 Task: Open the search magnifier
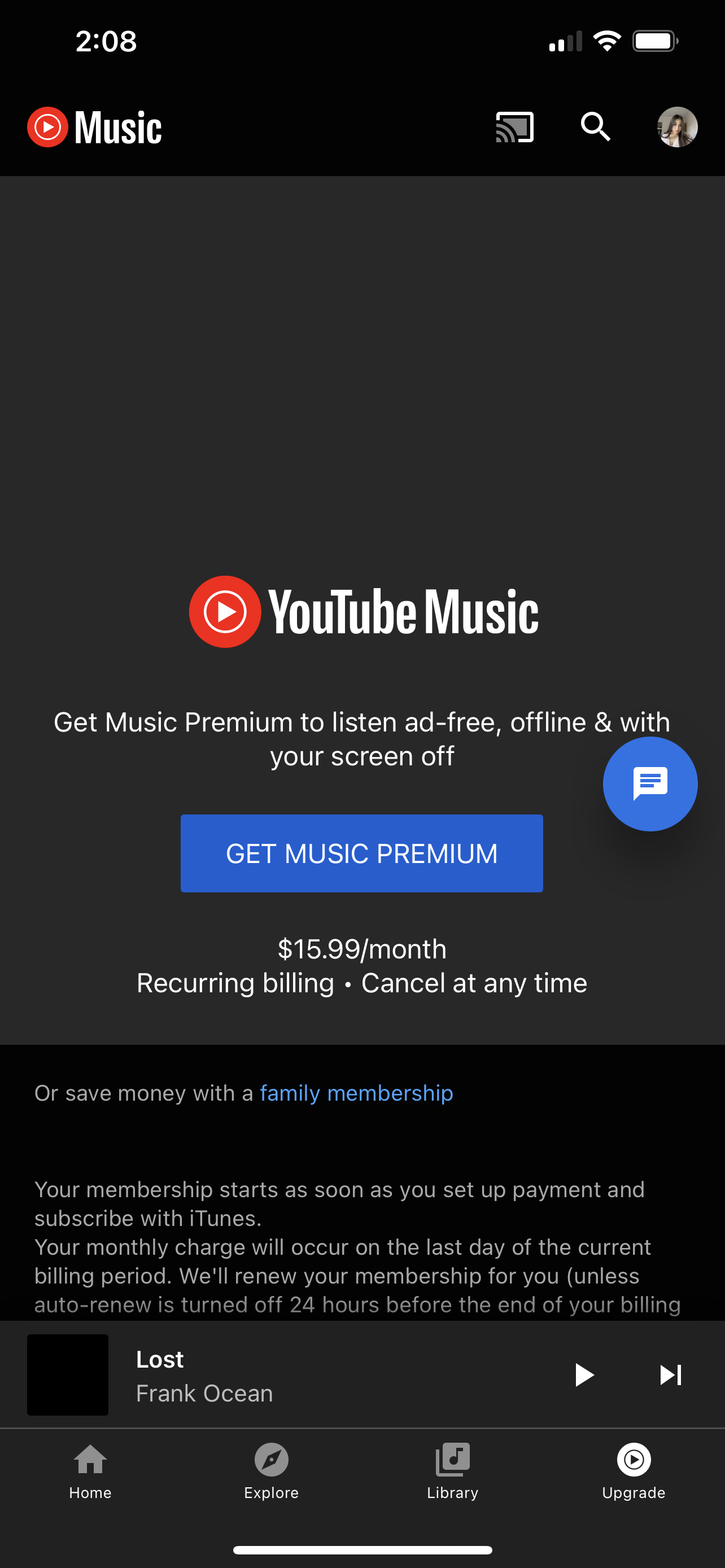tap(595, 127)
